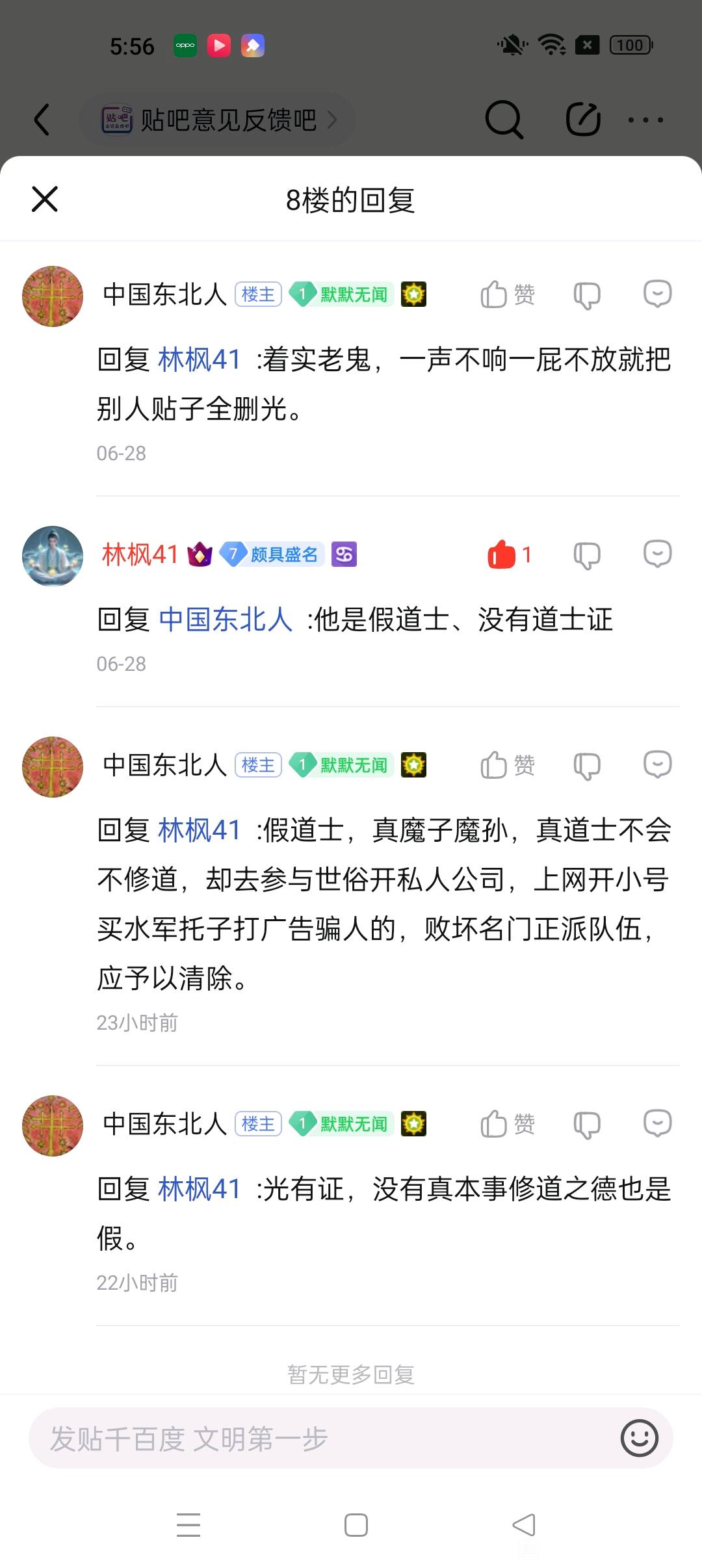Comment on the reply starting 光有证

(657, 1123)
